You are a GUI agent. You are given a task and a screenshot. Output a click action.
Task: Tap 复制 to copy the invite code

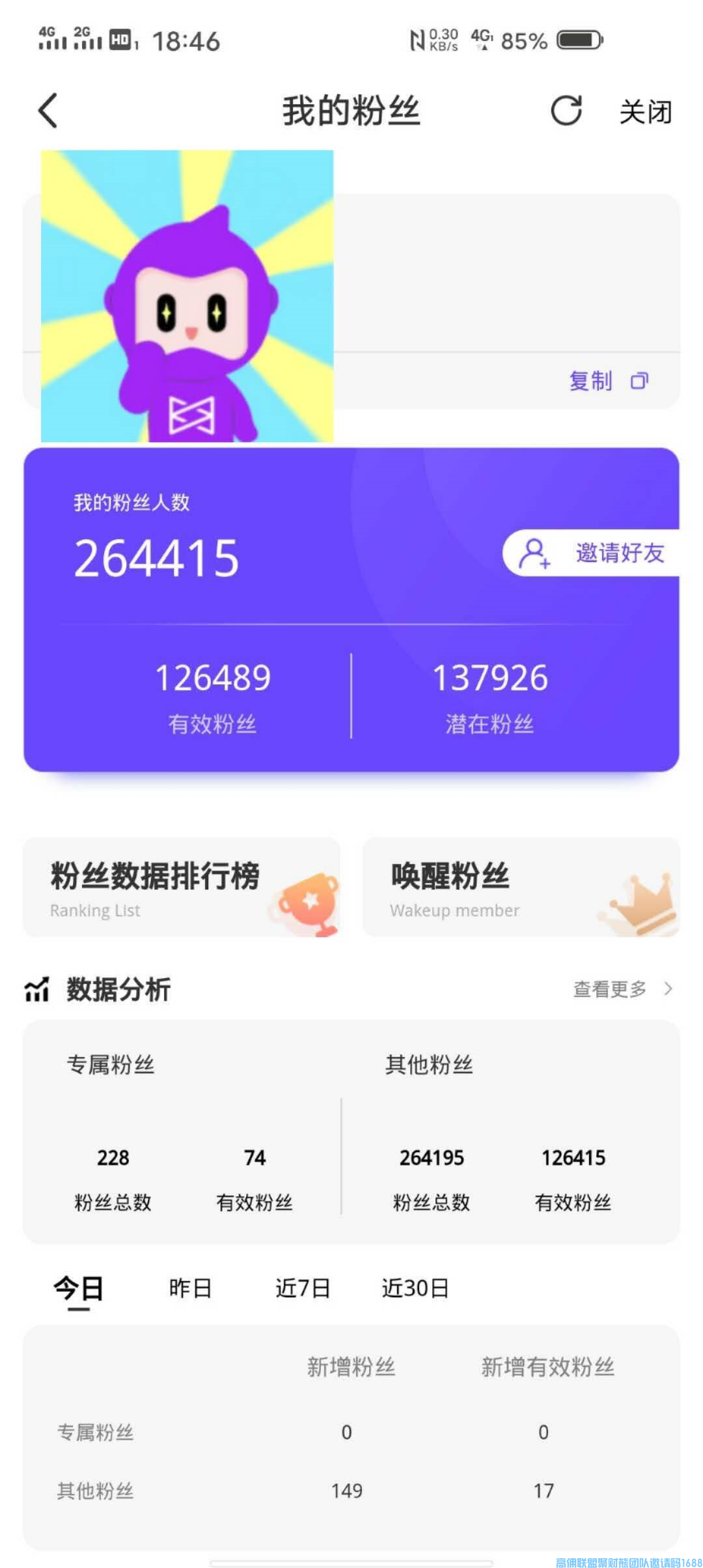click(x=607, y=381)
